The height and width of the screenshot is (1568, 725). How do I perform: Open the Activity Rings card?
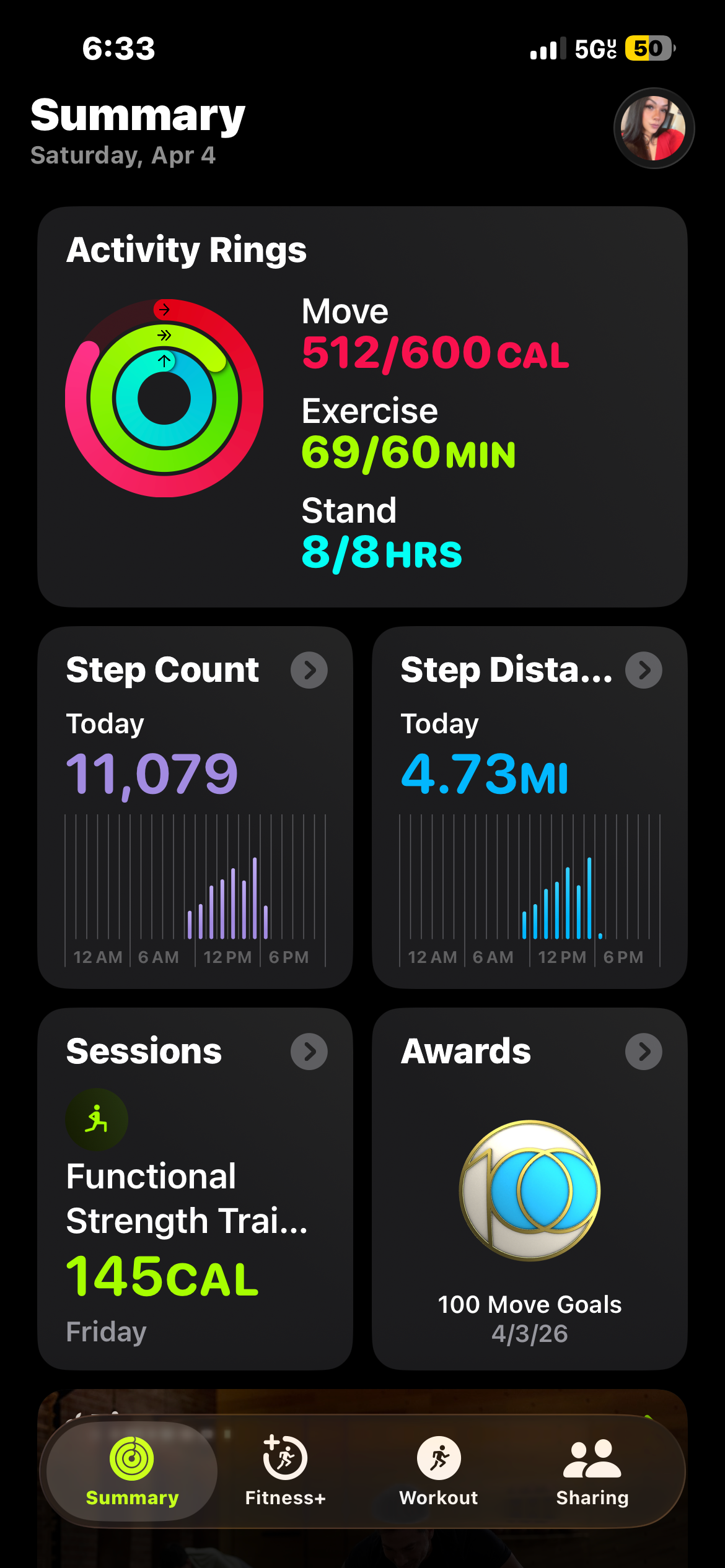coord(362,406)
